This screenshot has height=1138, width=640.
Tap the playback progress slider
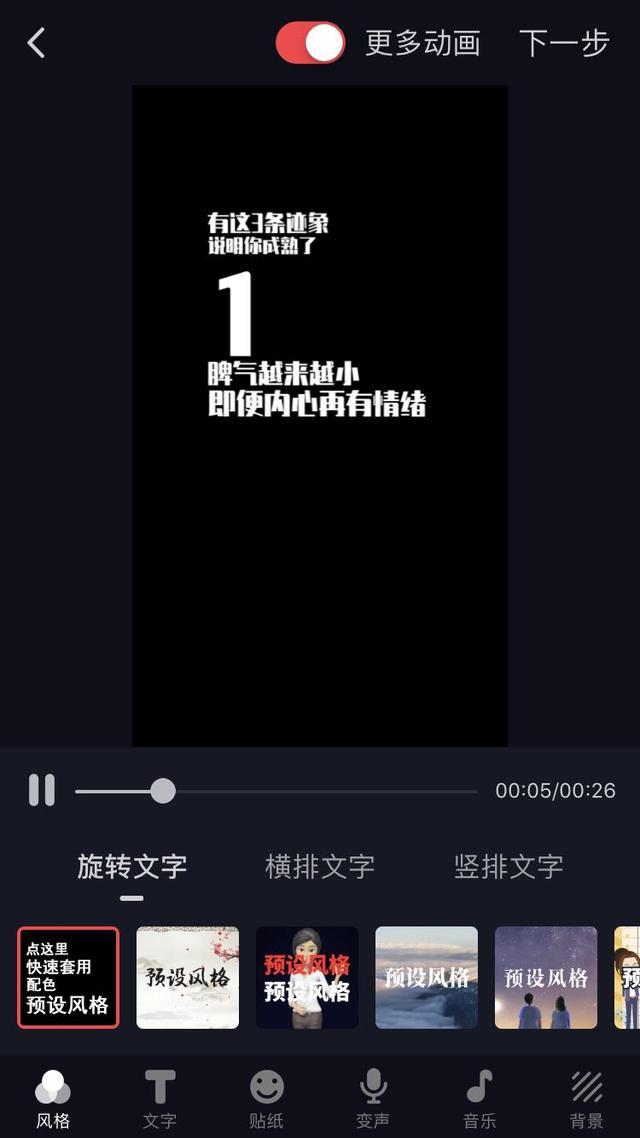[276, 791]
